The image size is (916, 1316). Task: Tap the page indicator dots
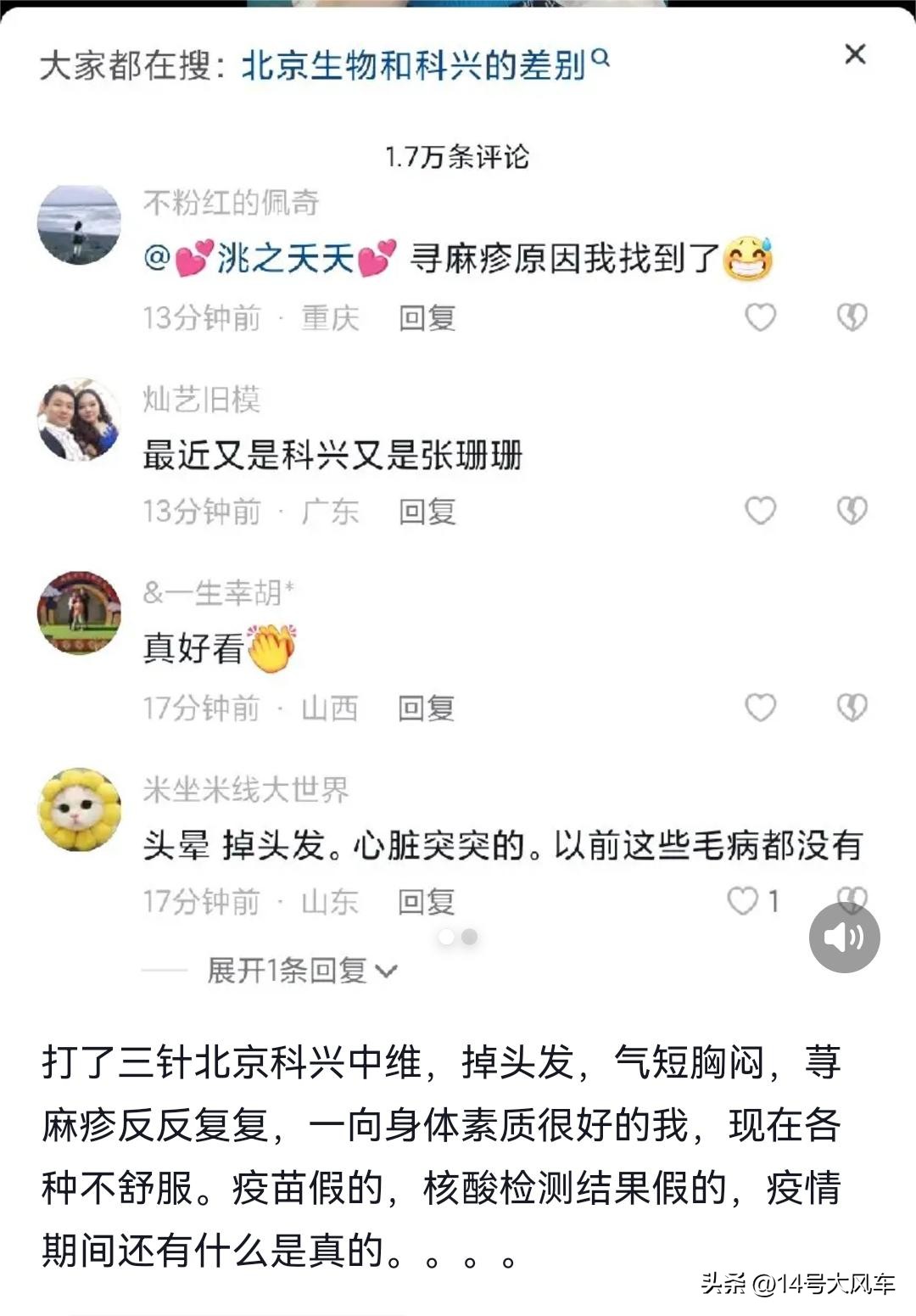tap(458, 935)
